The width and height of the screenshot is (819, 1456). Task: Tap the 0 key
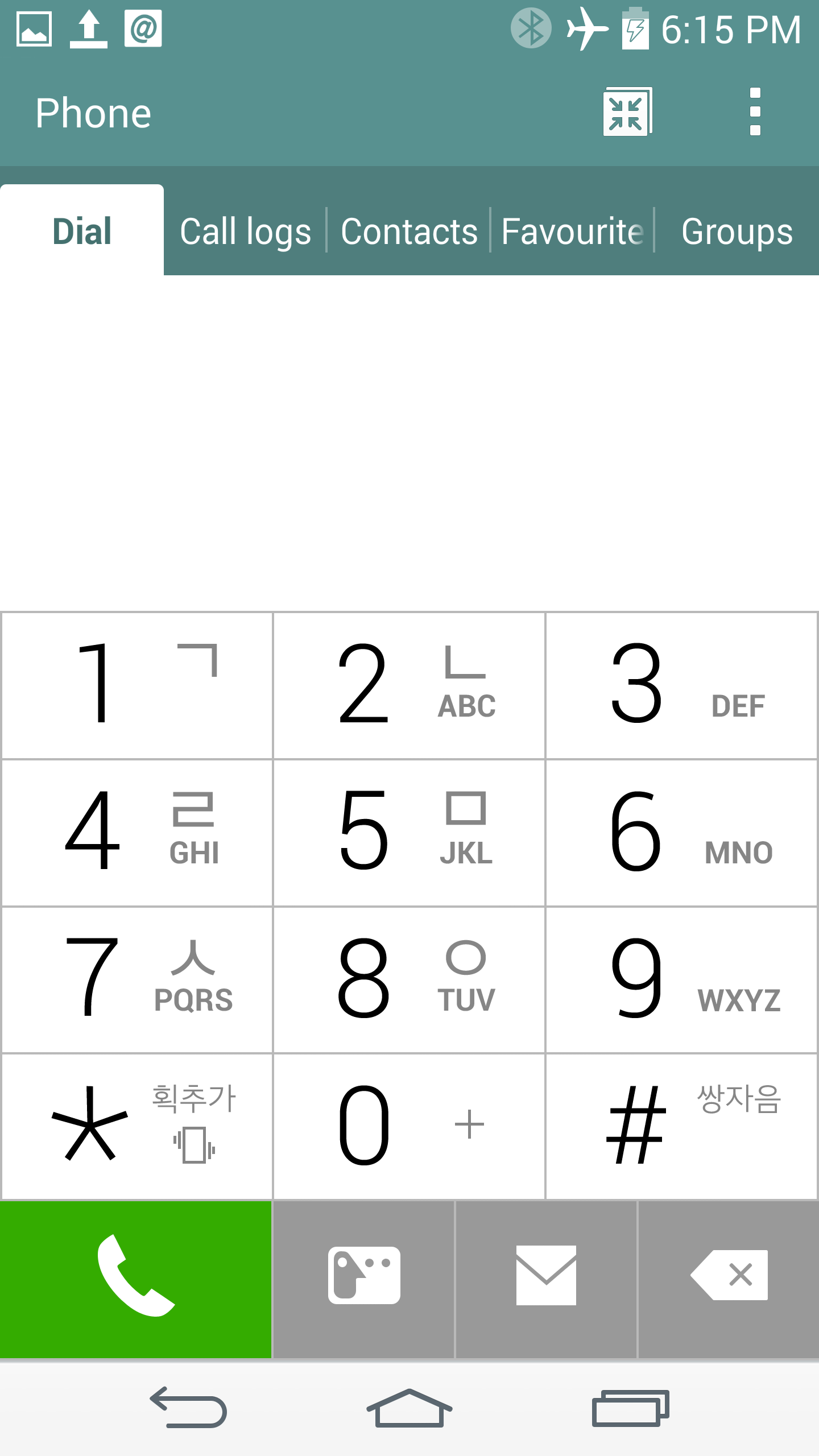pos(409,1126)
